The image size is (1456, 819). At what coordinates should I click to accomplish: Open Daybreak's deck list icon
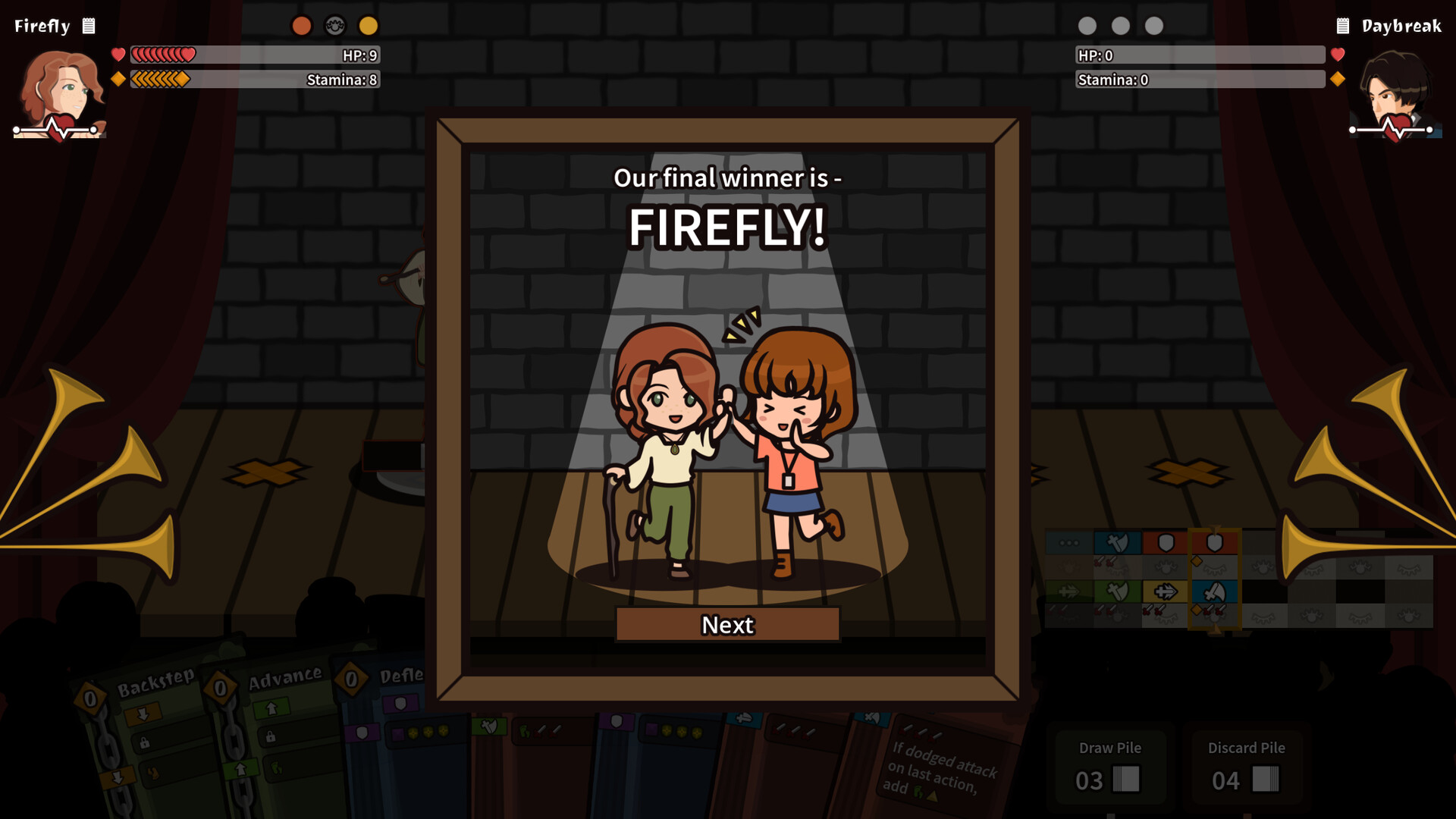pos(1342,26)
